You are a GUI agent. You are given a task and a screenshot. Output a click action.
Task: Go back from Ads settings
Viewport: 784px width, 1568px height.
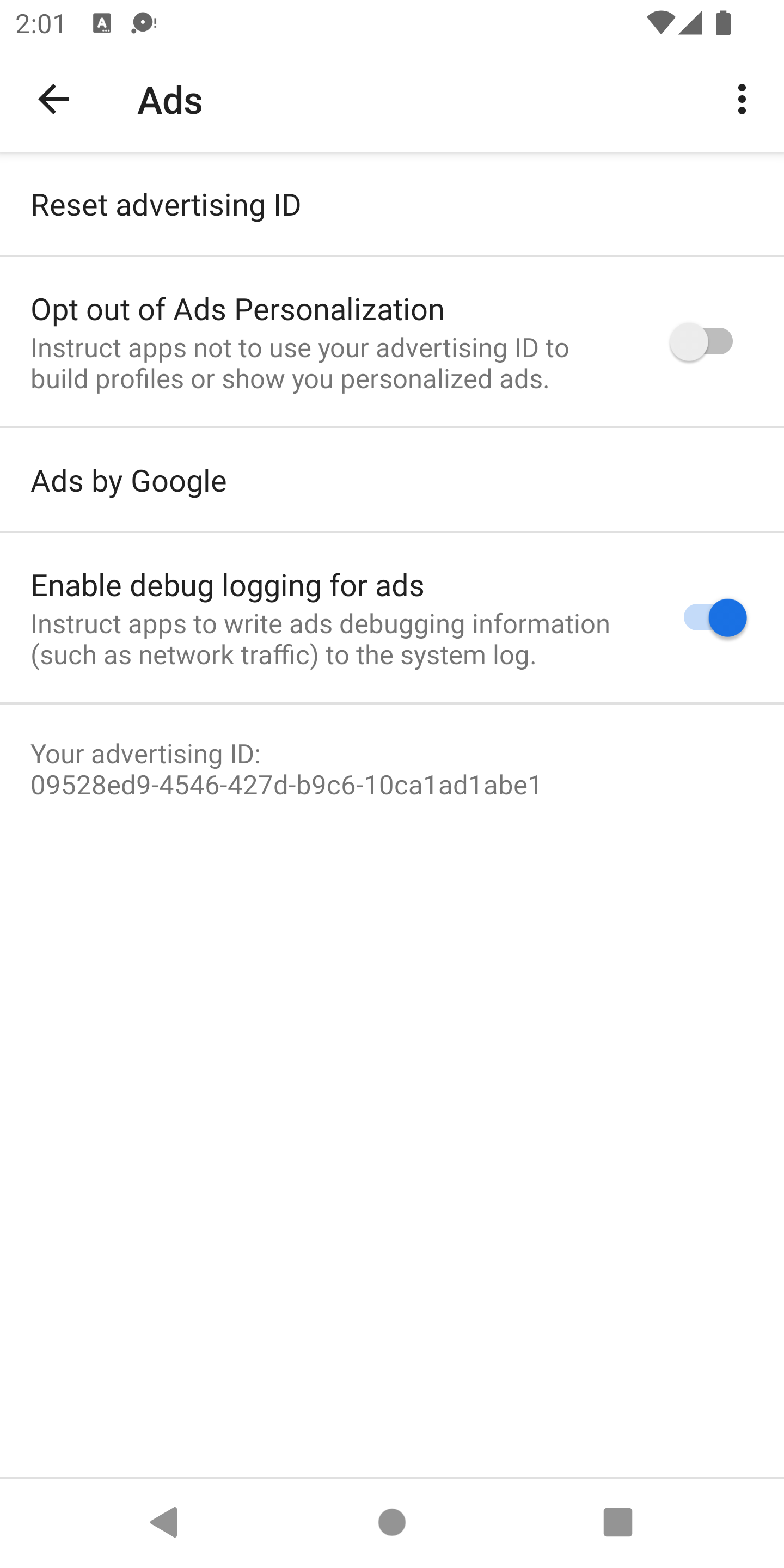(53, 99)
